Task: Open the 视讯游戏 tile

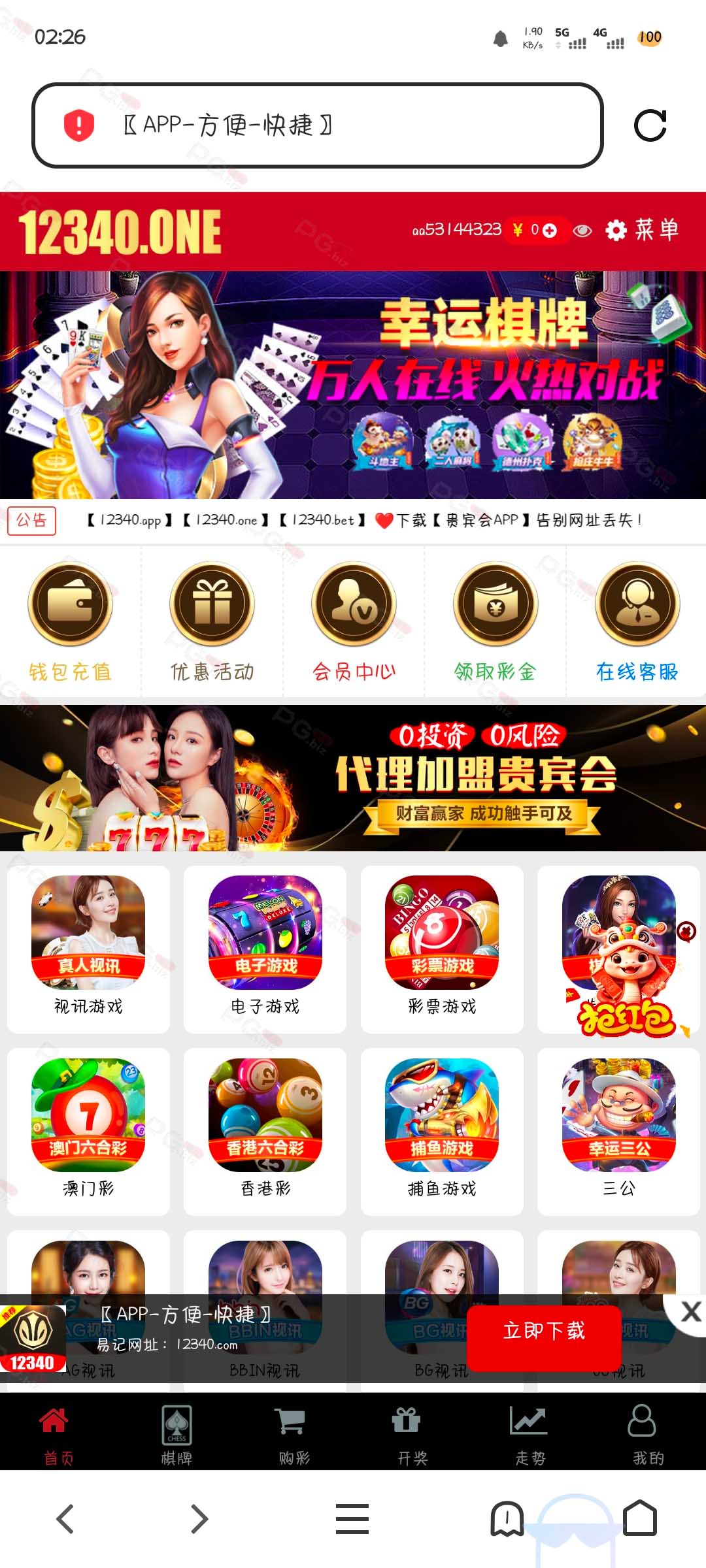Action: tap(88, 949)
